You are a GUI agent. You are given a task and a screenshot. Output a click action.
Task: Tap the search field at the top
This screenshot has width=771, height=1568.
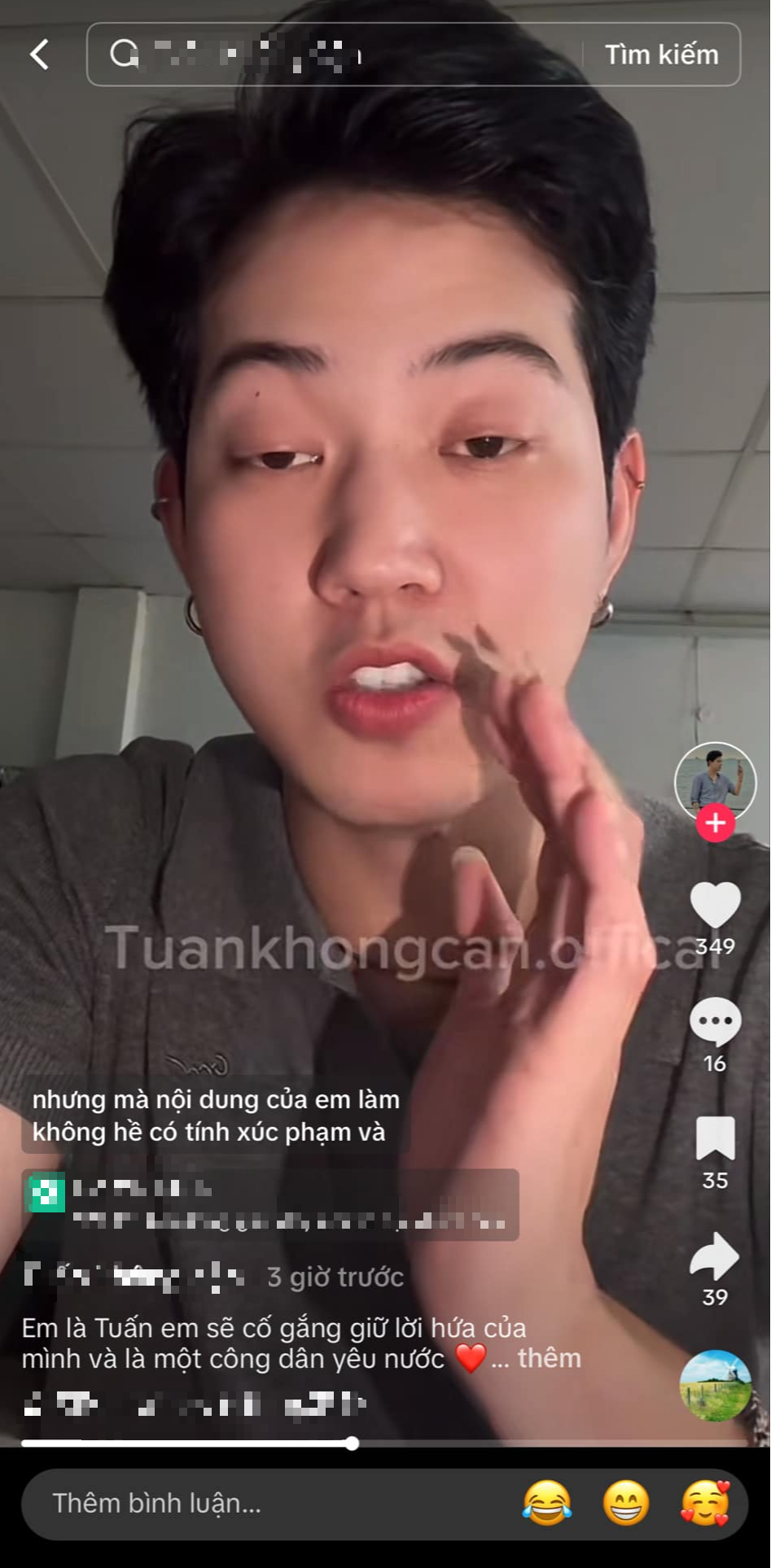tap(342, 55)
